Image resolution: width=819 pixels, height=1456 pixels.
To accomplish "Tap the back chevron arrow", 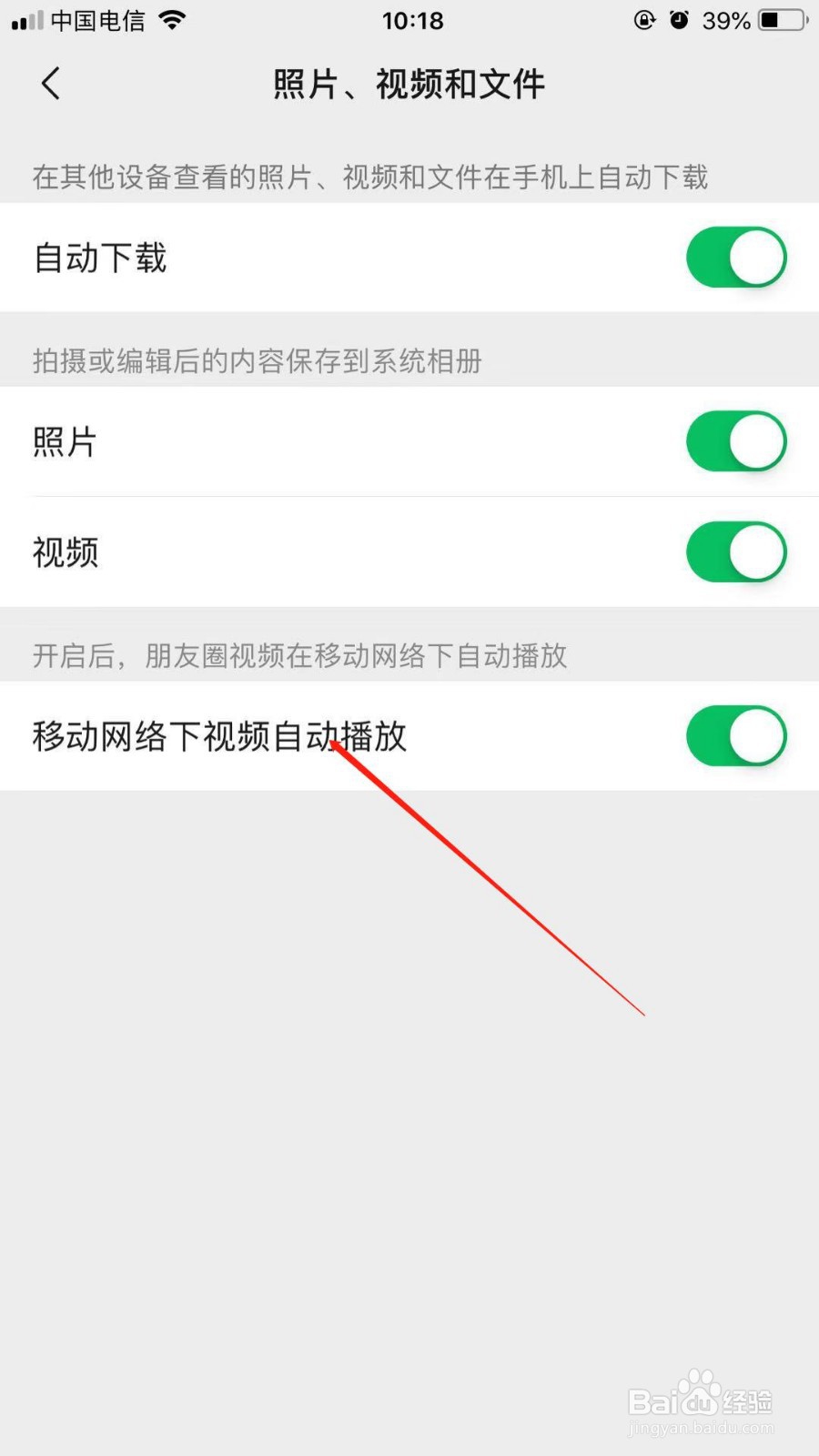I will [50, 83].
